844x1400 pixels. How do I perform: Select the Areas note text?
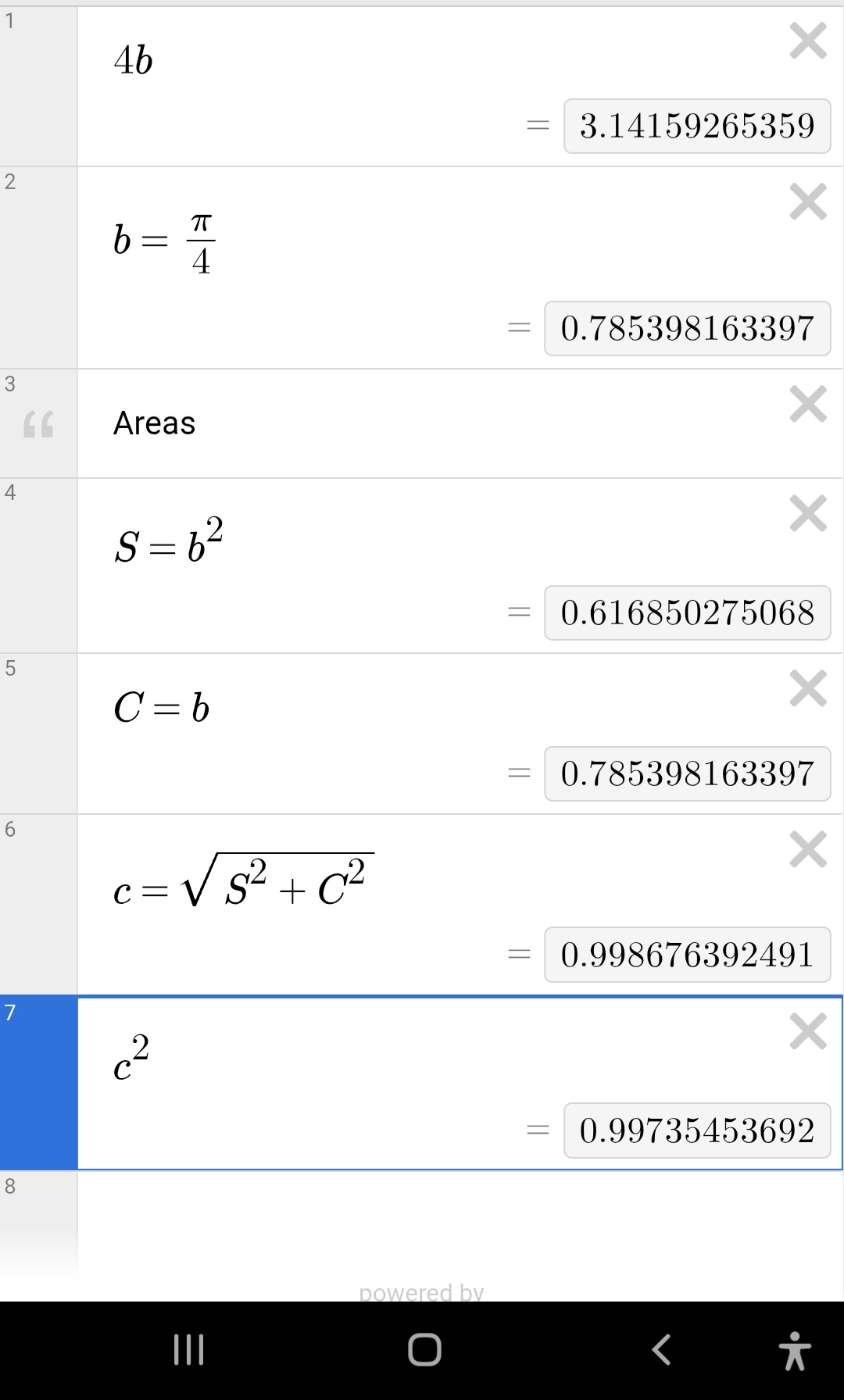156,423
